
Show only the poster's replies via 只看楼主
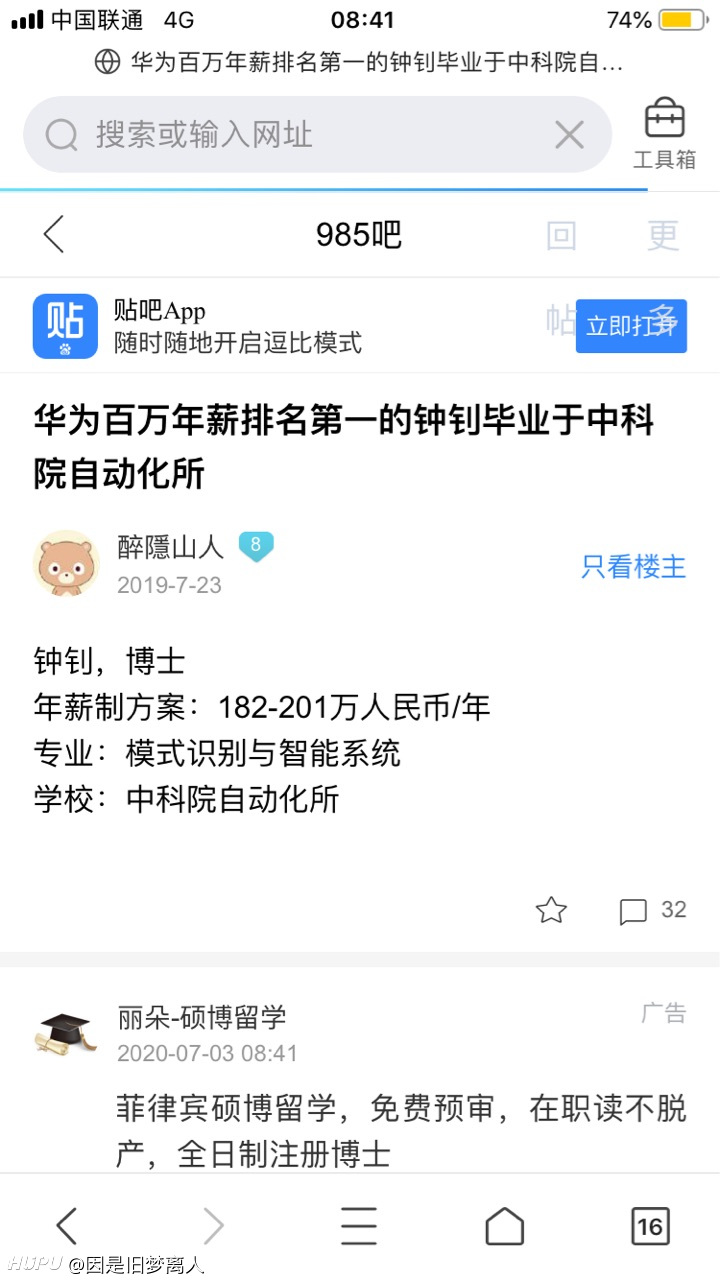tap(634, 566)
